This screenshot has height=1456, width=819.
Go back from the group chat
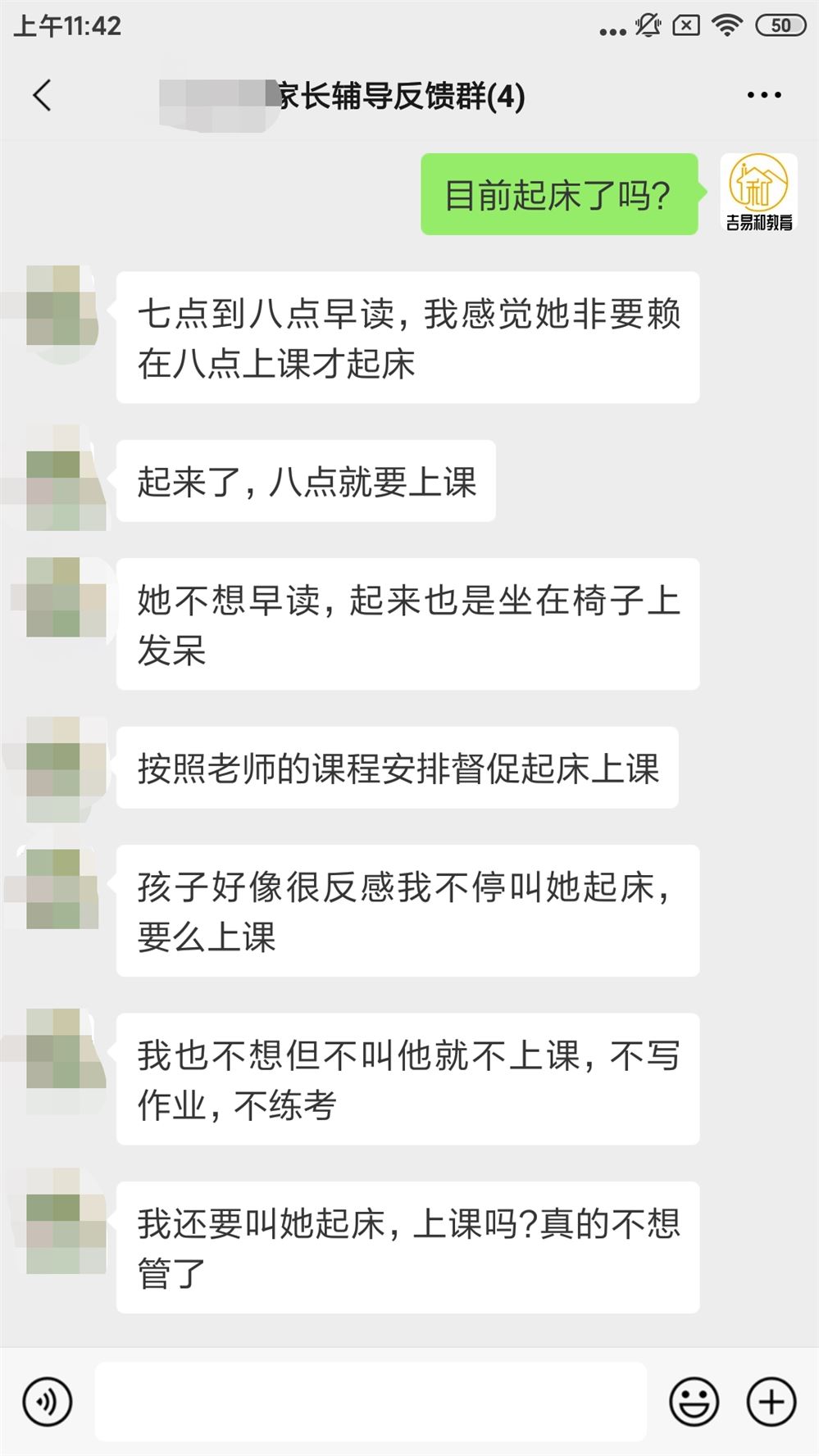click(x=43, y=95)
